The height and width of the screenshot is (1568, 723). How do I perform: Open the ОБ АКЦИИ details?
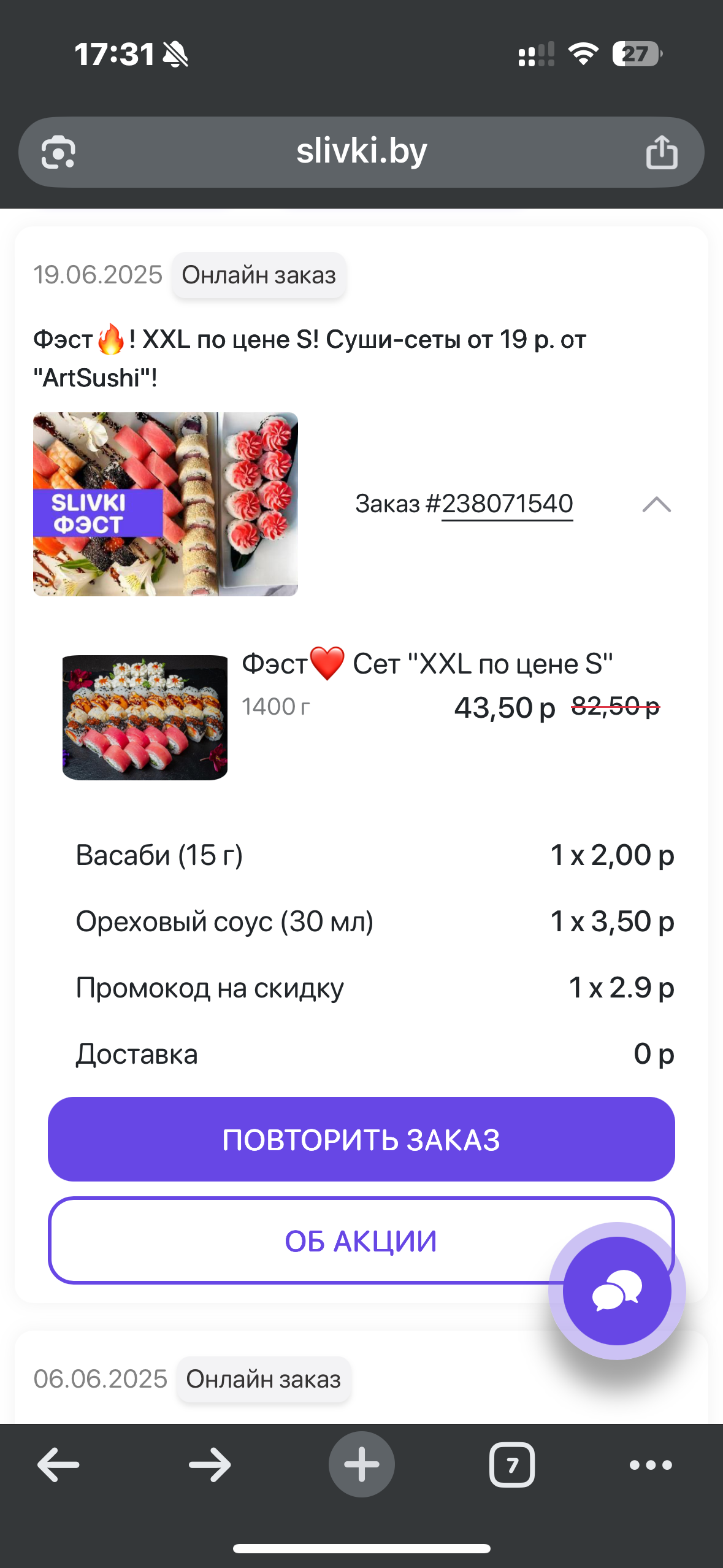[x=307, y=1240]
